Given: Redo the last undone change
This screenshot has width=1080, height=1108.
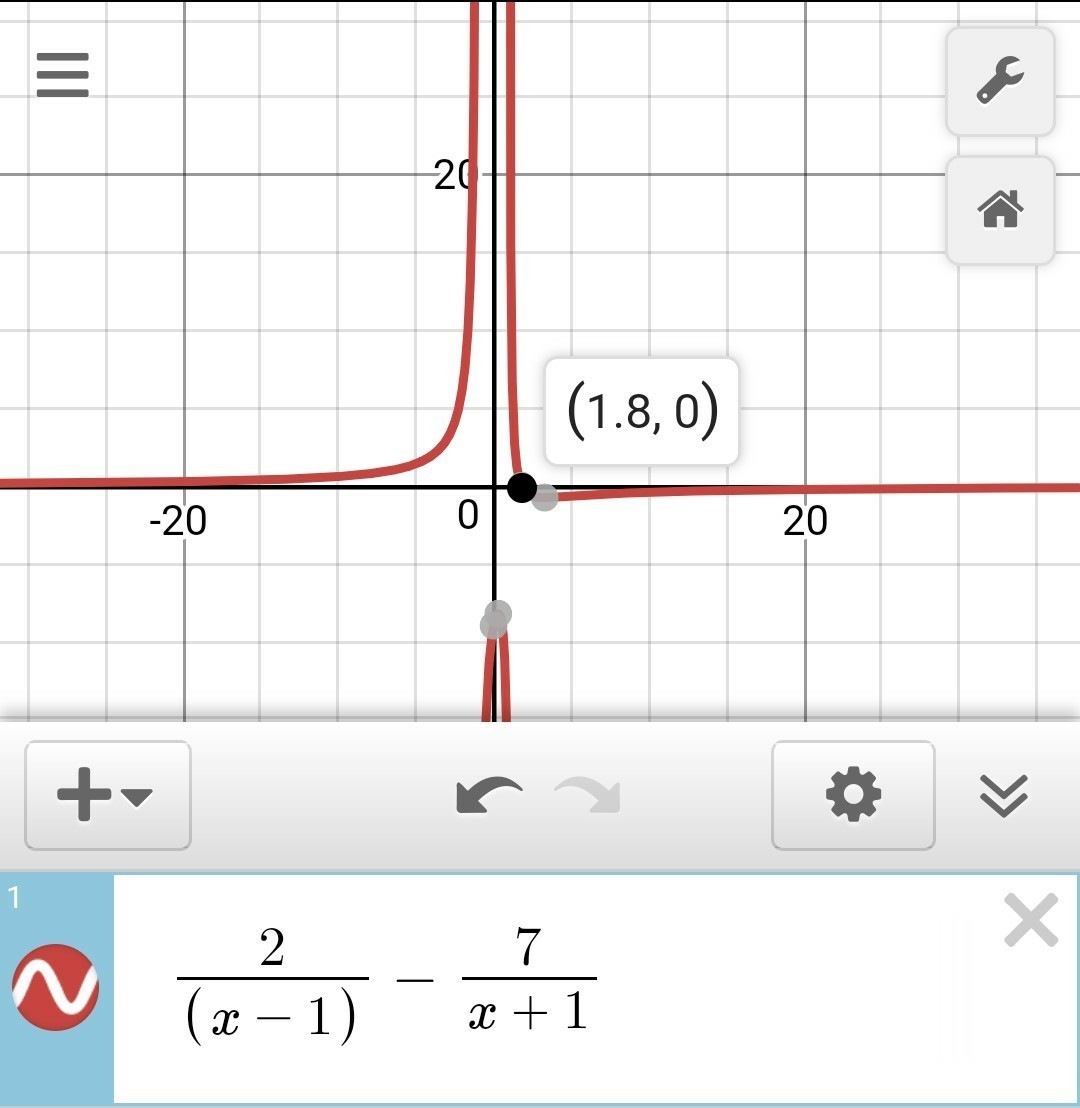Looking at the screenshot, I should [587, 795].
